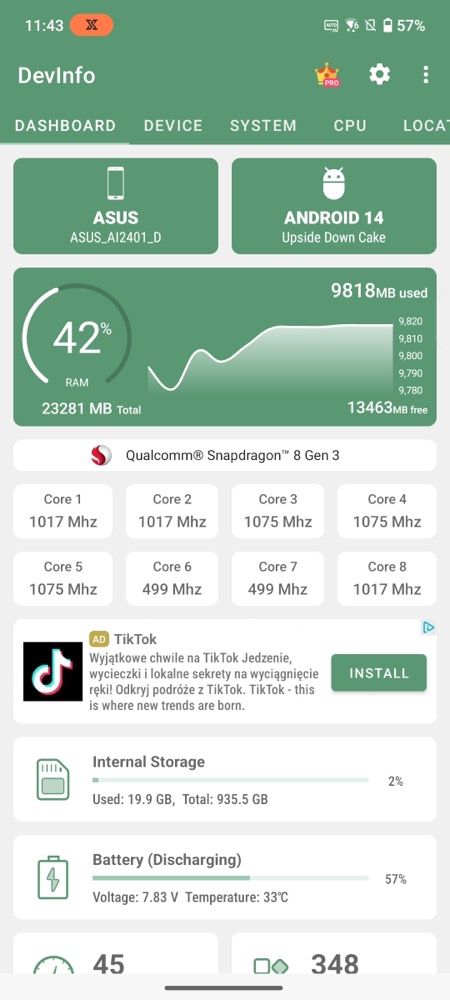Open the settings gear
Image resolution: width=450 pixels, height=1000 pixels.
click(379, 75)
